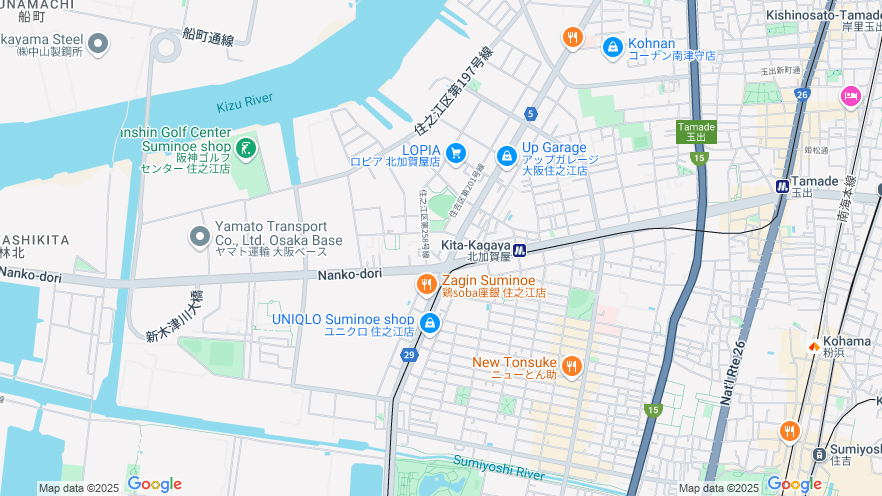Screen dimensions: 882x496
Task: Tap the Sumiyoshi station icon
Action: 820,452
